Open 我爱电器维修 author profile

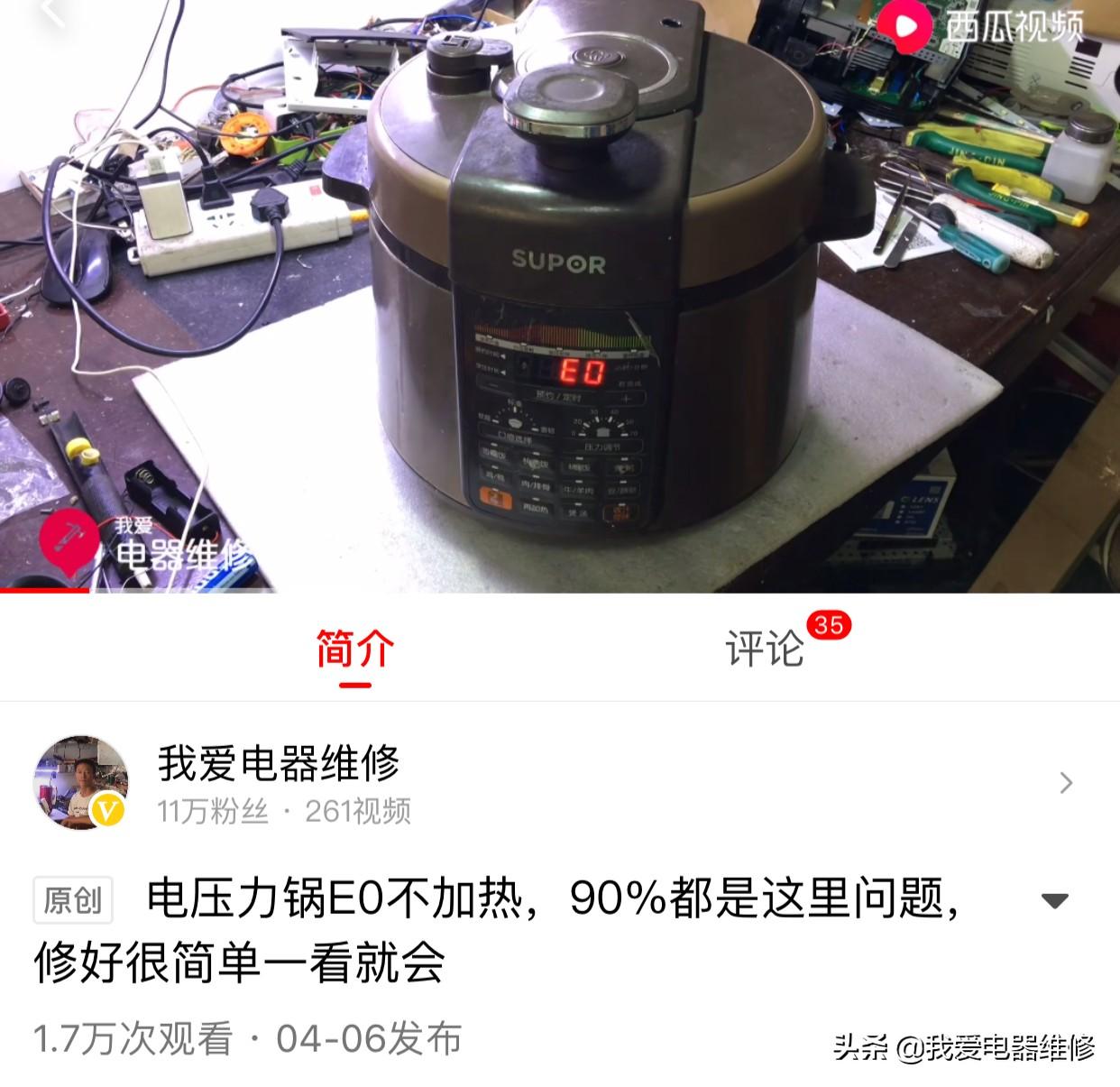click(278, 764)
